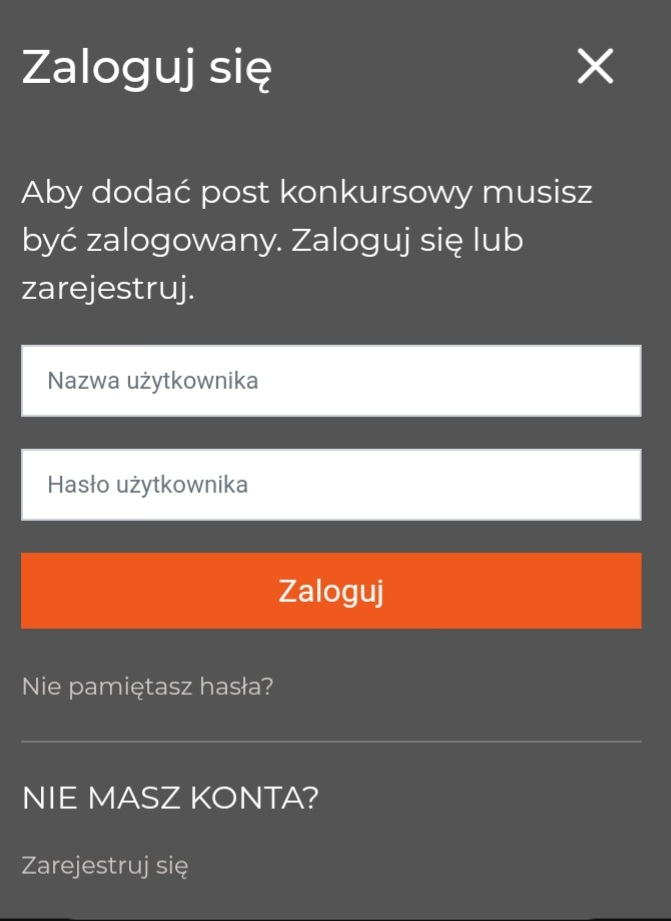Open the Zarejestruj się link

coord(105,865)
